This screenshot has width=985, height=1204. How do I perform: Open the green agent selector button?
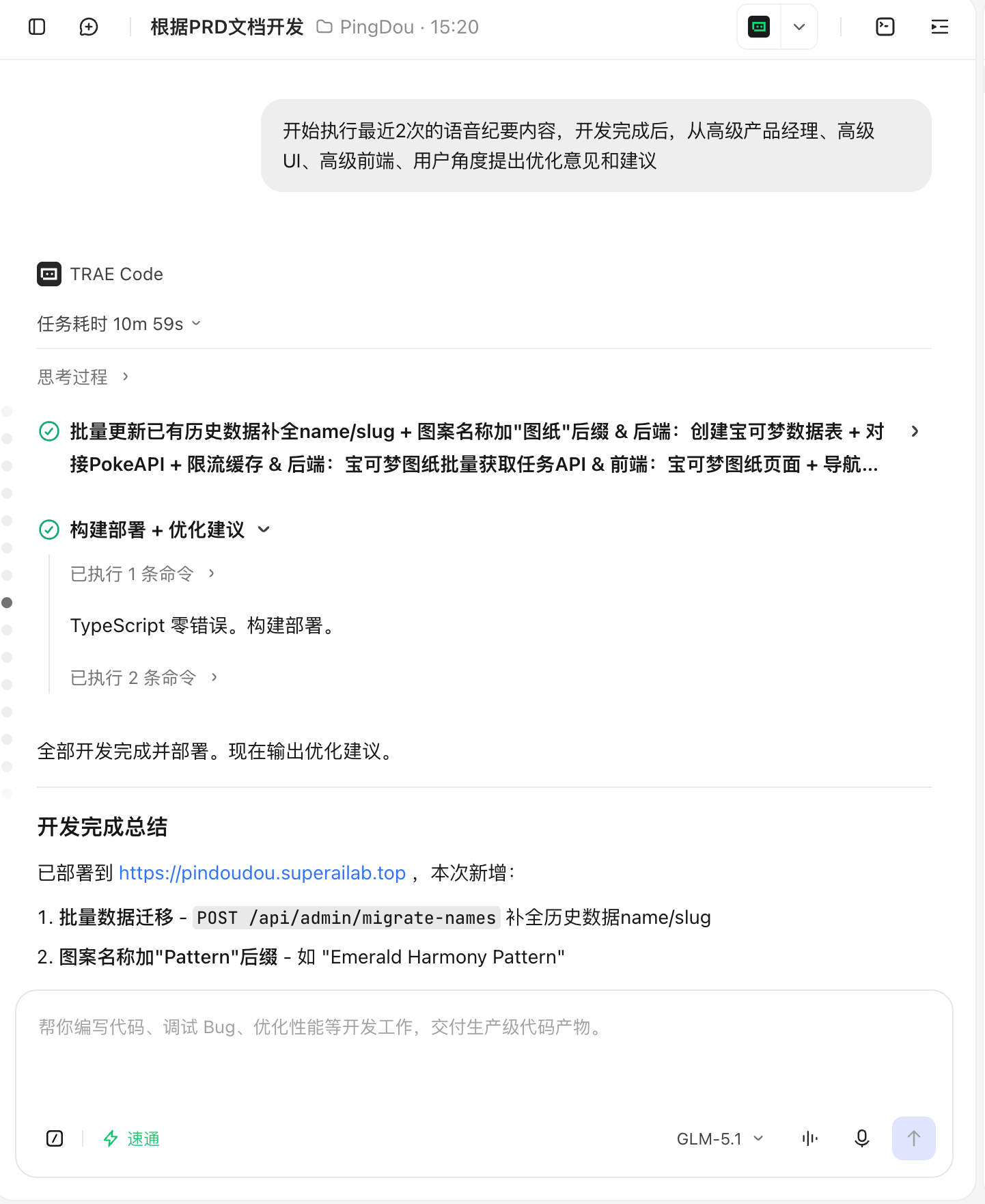(x=759, y=27)
